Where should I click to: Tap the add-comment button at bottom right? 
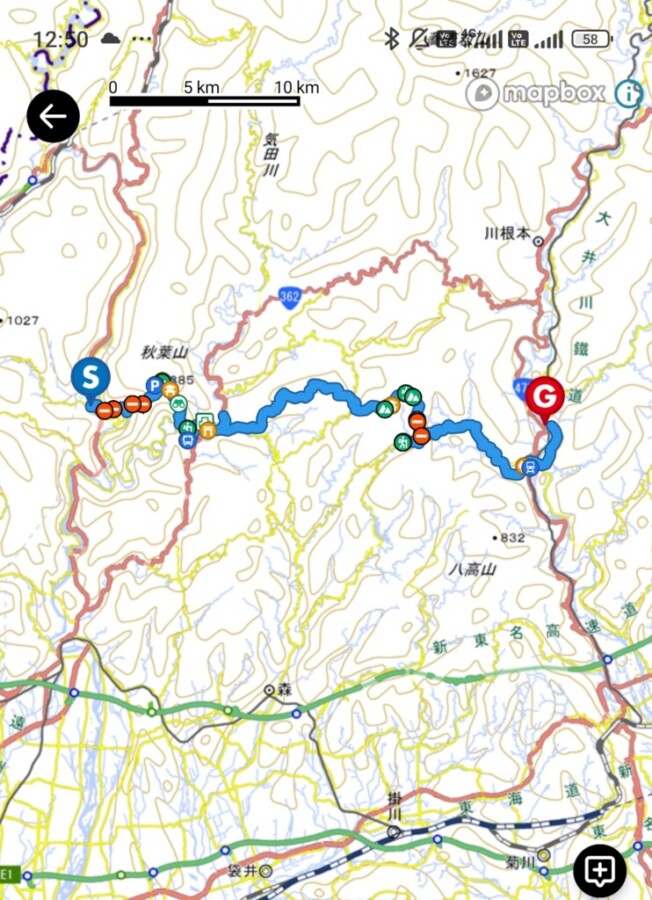click(599, 871)
